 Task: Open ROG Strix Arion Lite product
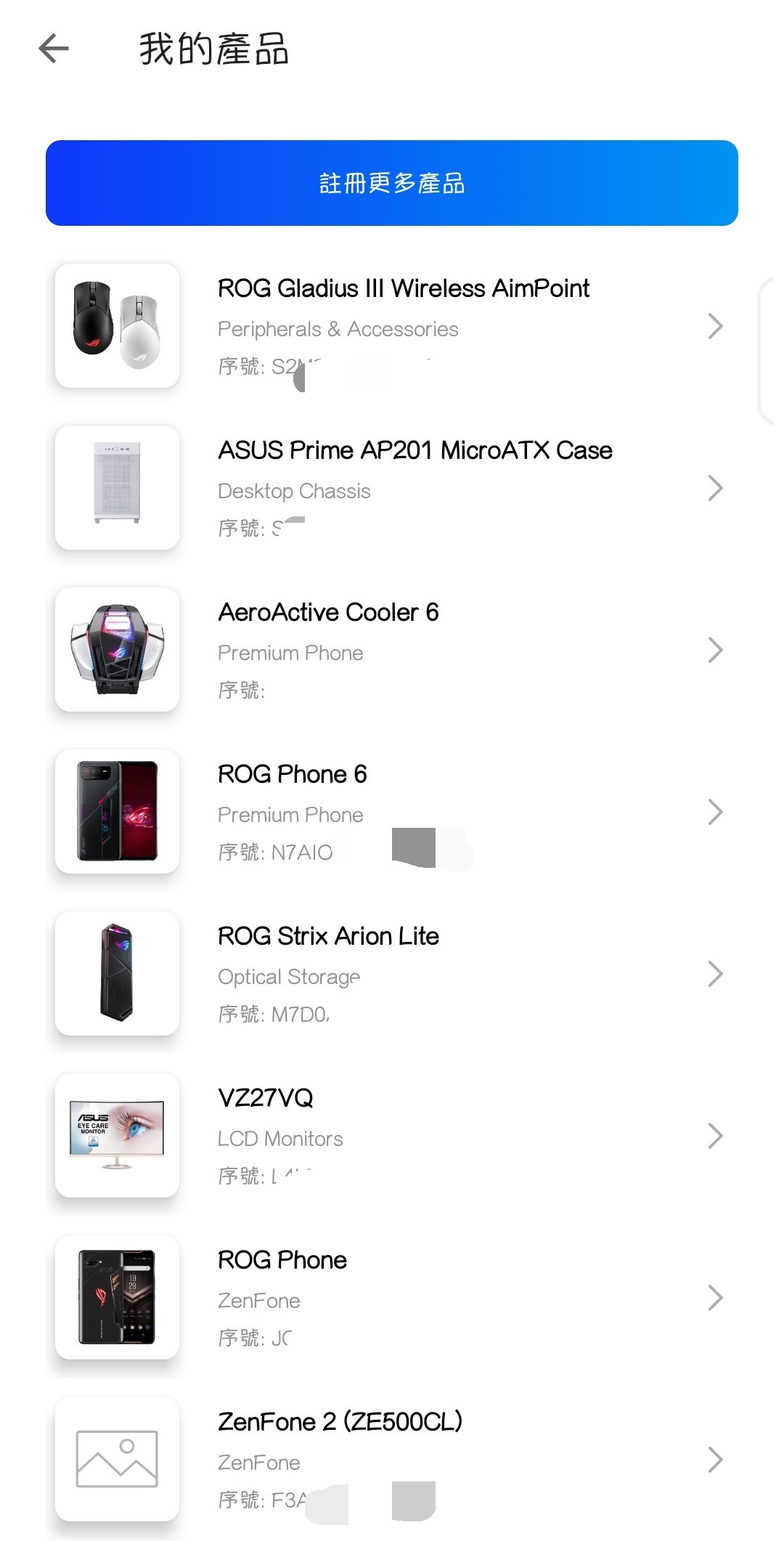click(392, 974)
